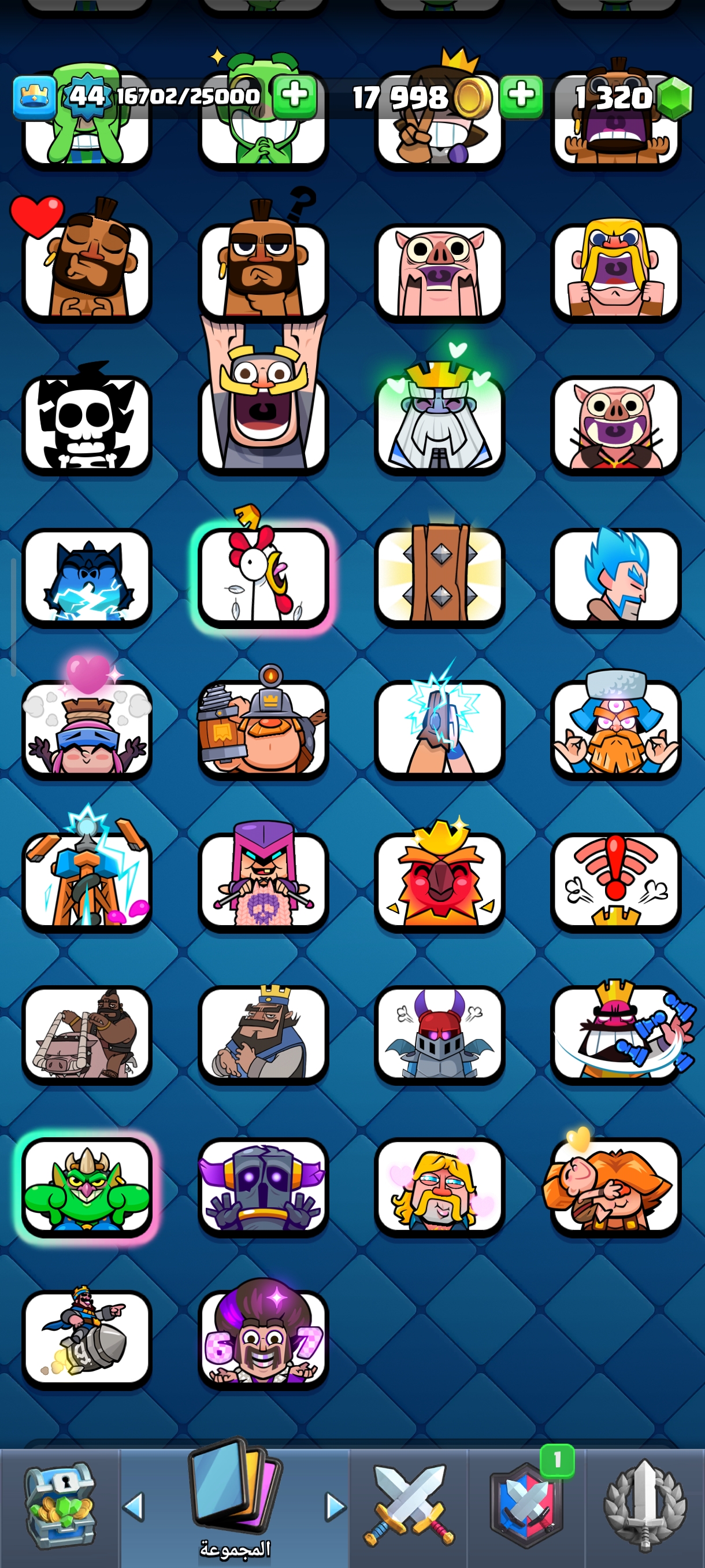Select the skeleton skull emote

(x=87, y=424)
